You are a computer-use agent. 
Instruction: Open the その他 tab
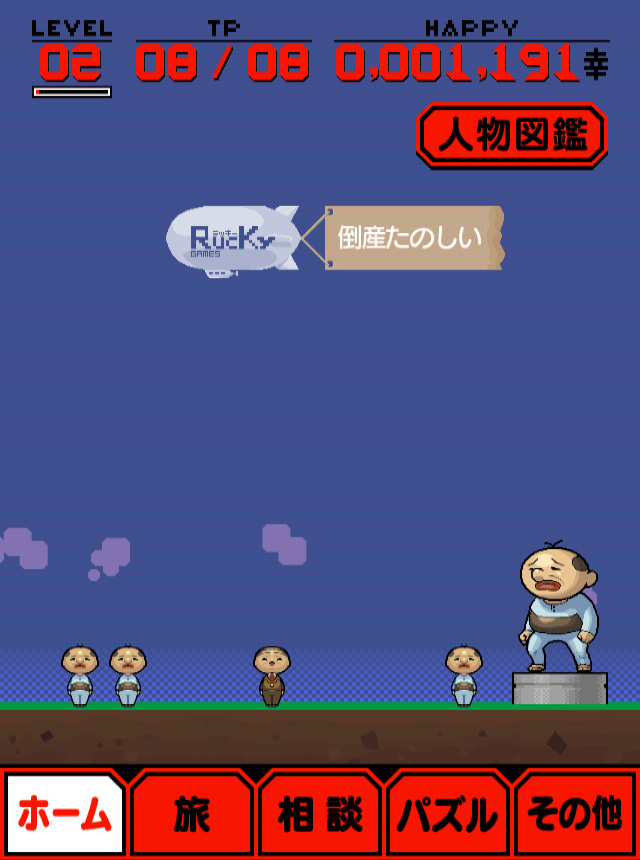pyautogui.click(x=574, y=814)
